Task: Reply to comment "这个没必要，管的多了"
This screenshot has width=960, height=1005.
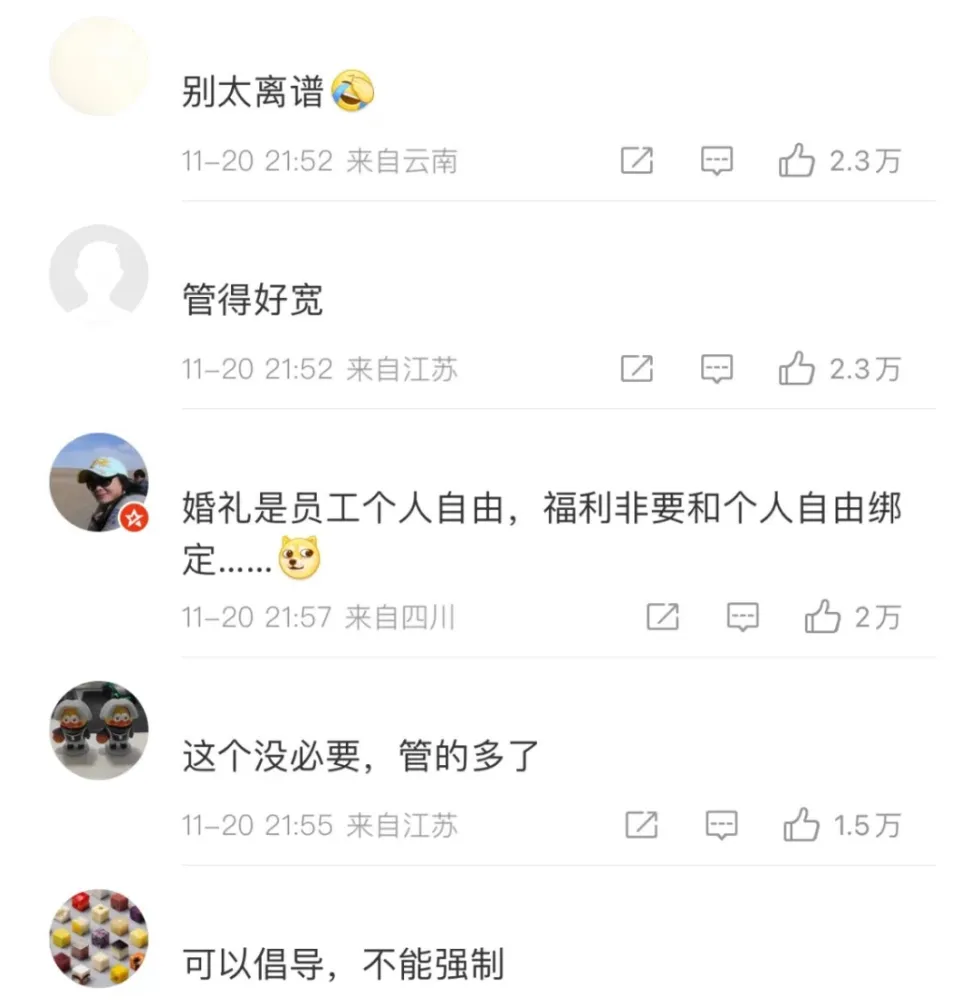Action: [x=721, y=825]
